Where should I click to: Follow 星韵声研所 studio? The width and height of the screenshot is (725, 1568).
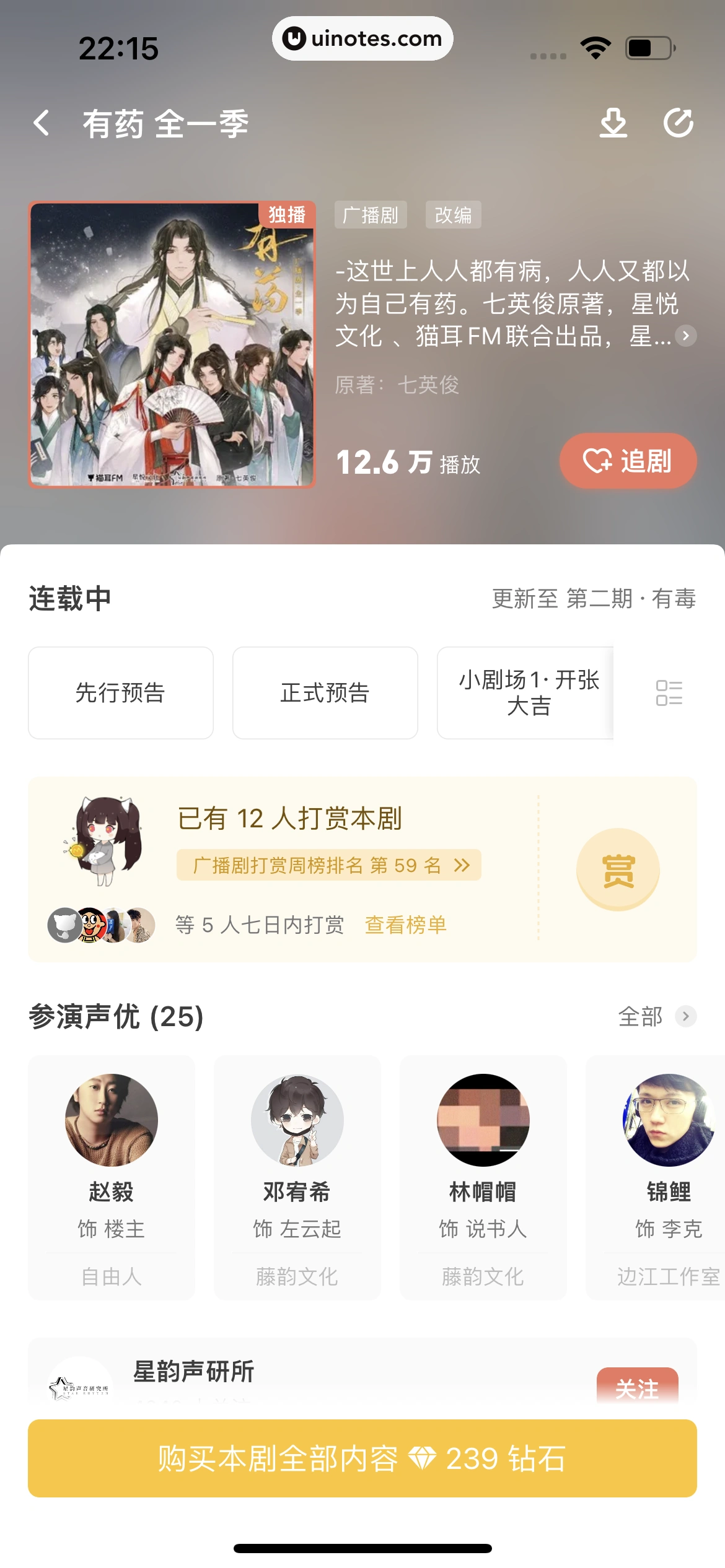coord(637,1388)
